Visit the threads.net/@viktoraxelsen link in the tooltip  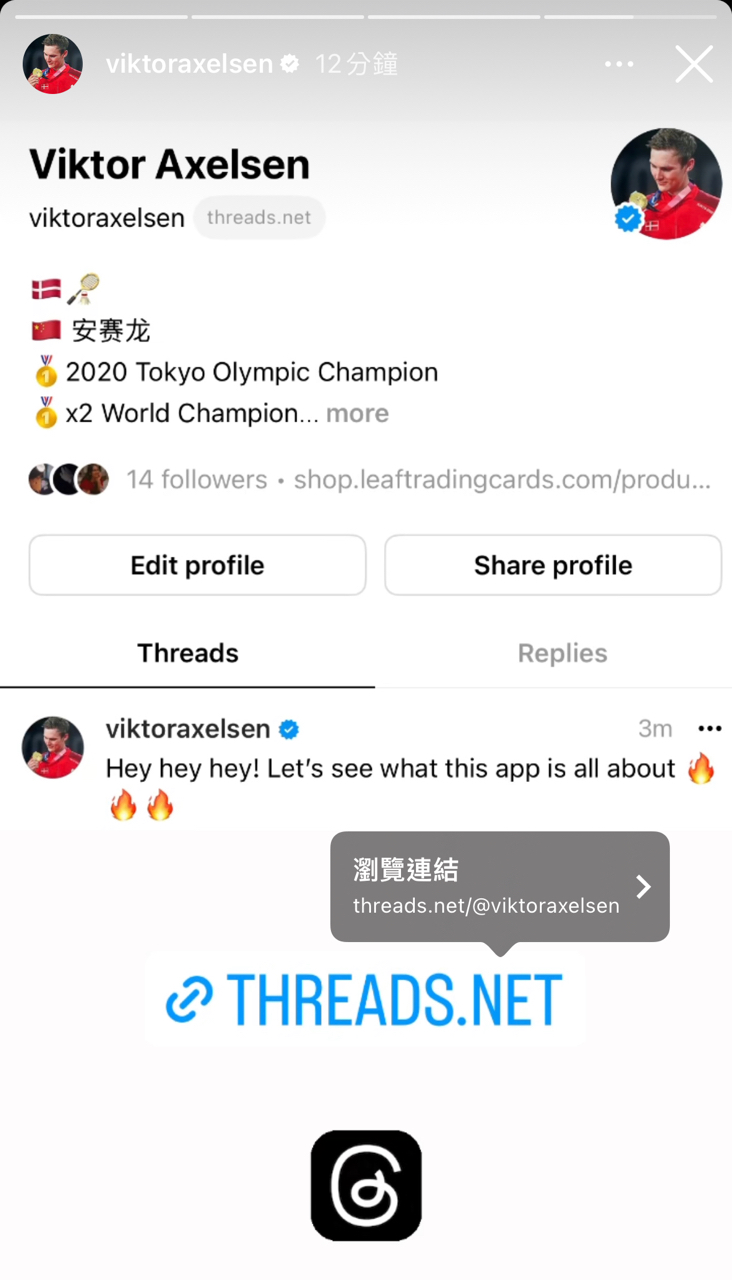[x=500, y=887]
